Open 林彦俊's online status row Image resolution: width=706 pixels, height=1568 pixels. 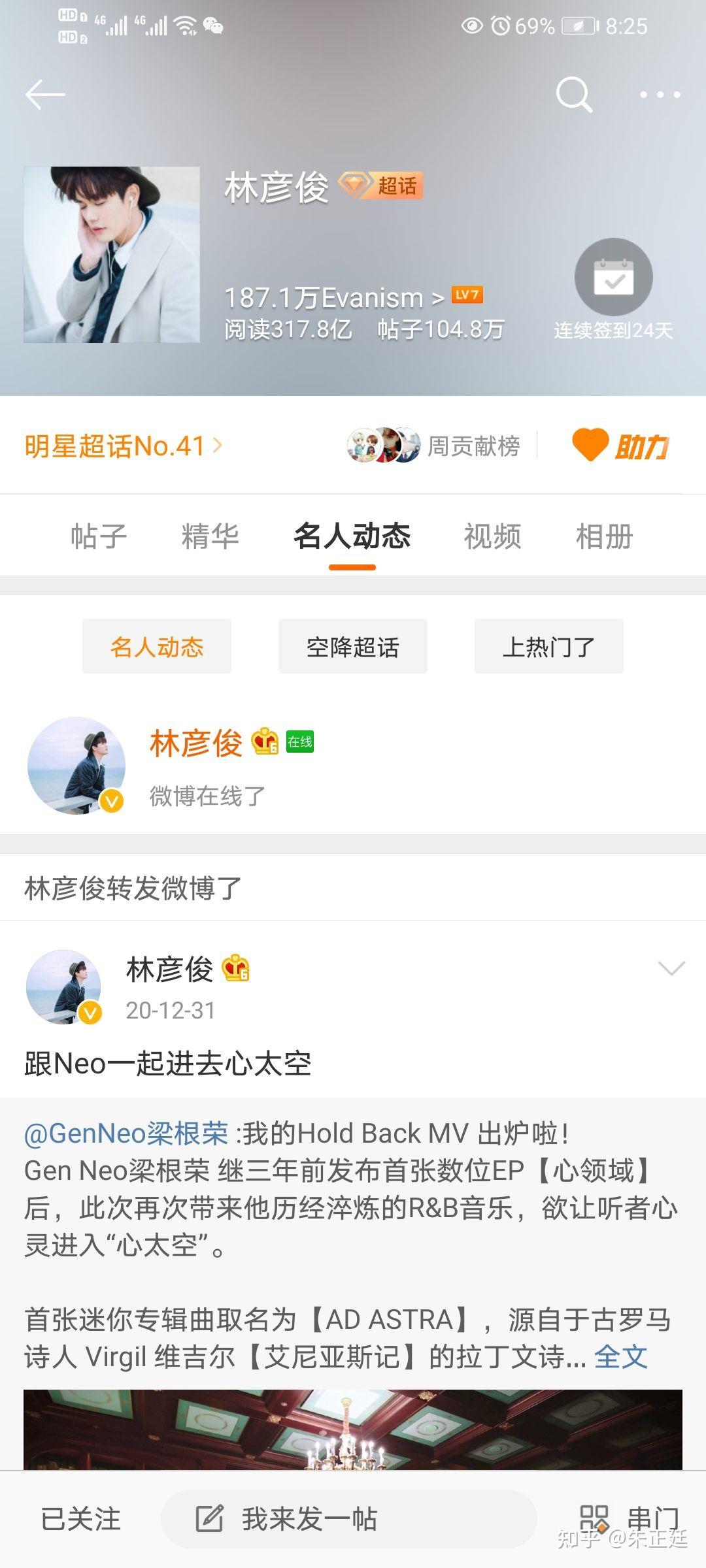click(x=353, y=766)
